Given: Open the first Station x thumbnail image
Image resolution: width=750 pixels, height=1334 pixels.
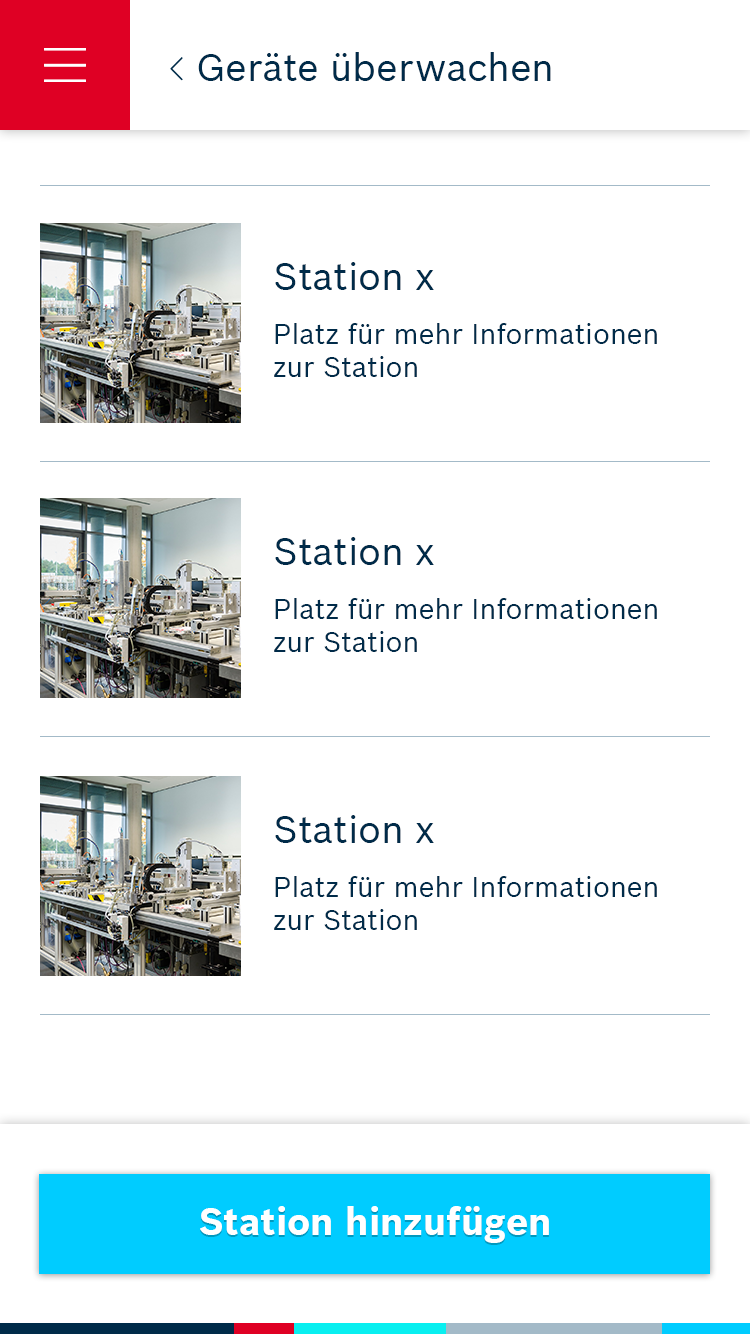Looking at the screenshot, I should click(x=140, y=322).
